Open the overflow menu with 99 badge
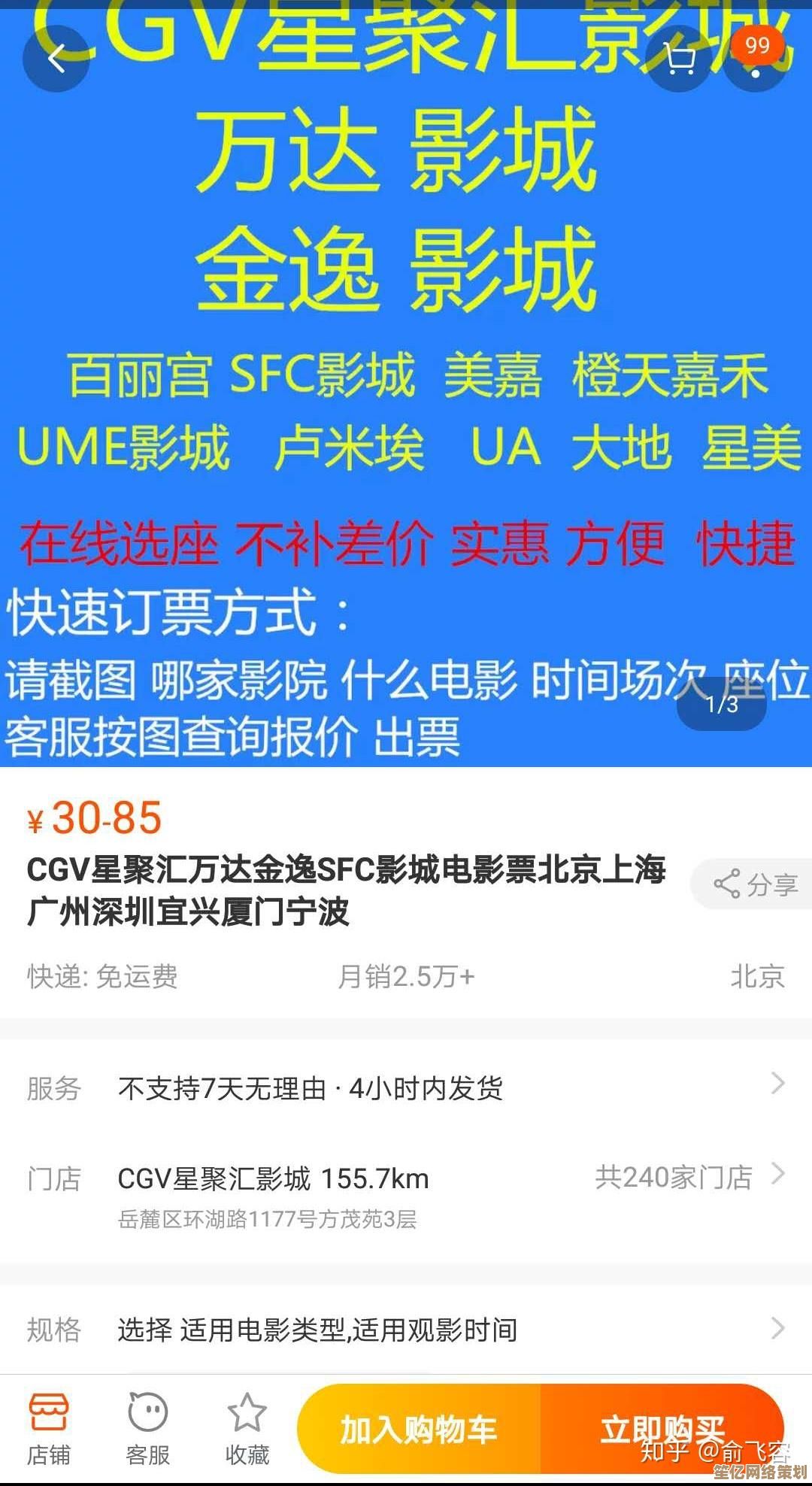Viewport: 812px width, 1486px height. [756, 59]
